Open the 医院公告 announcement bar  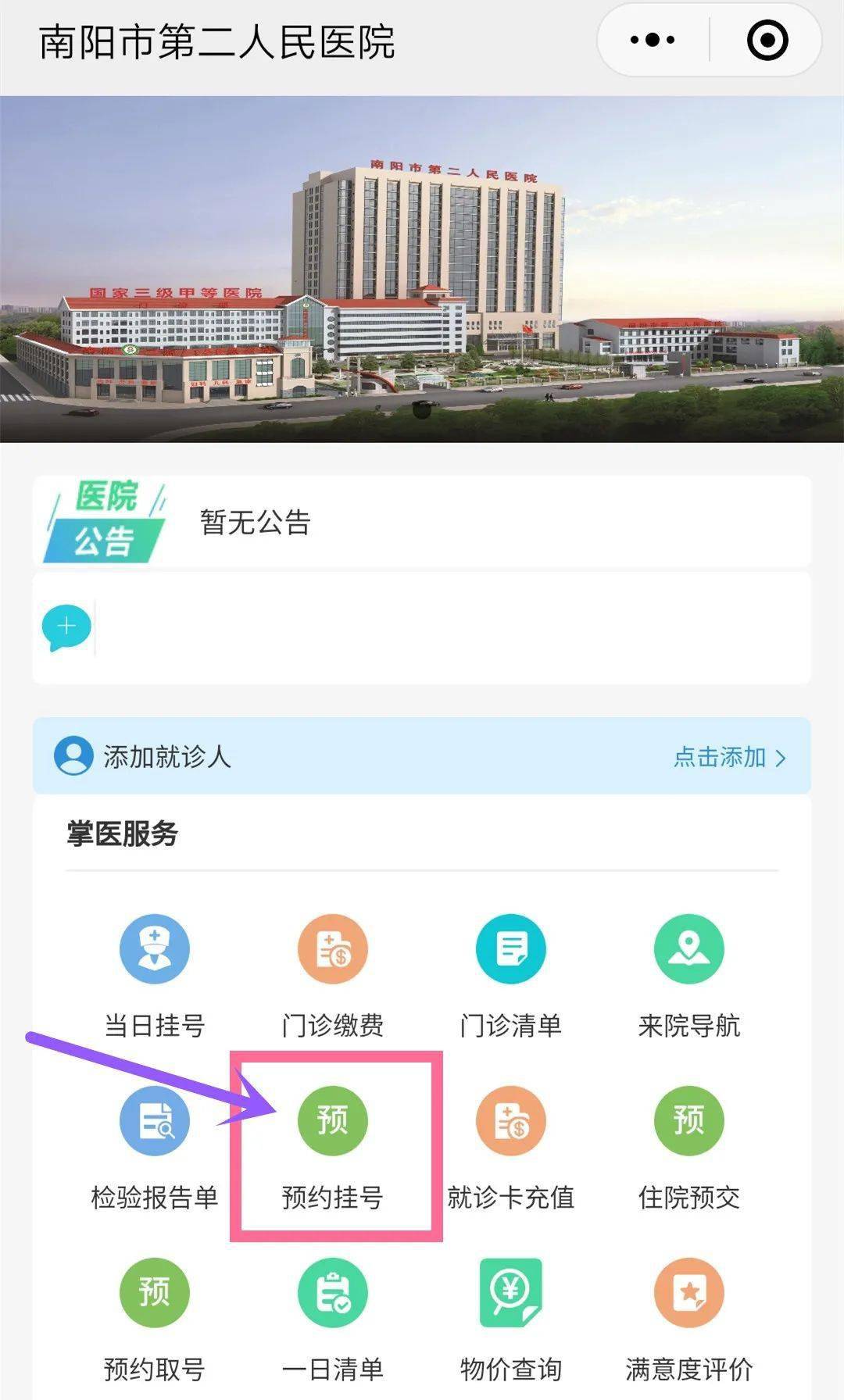pos(422,521)
